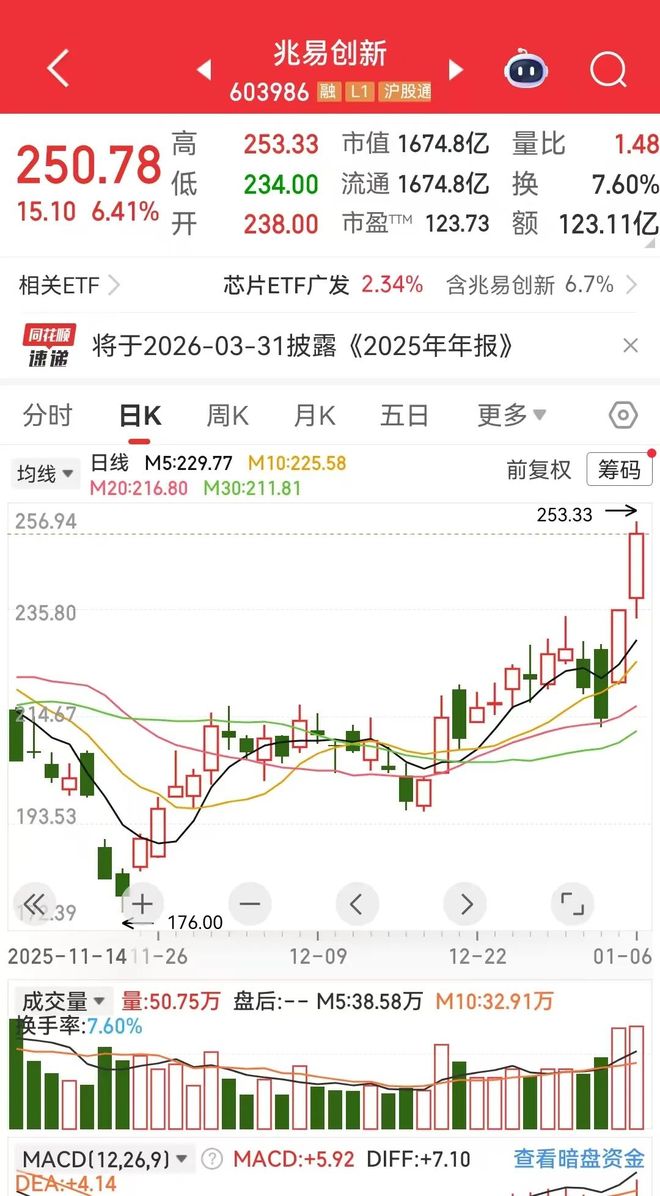660x1196 pixels.
Task: Zoom in the K-line chart
Action: tap(142, 904)
